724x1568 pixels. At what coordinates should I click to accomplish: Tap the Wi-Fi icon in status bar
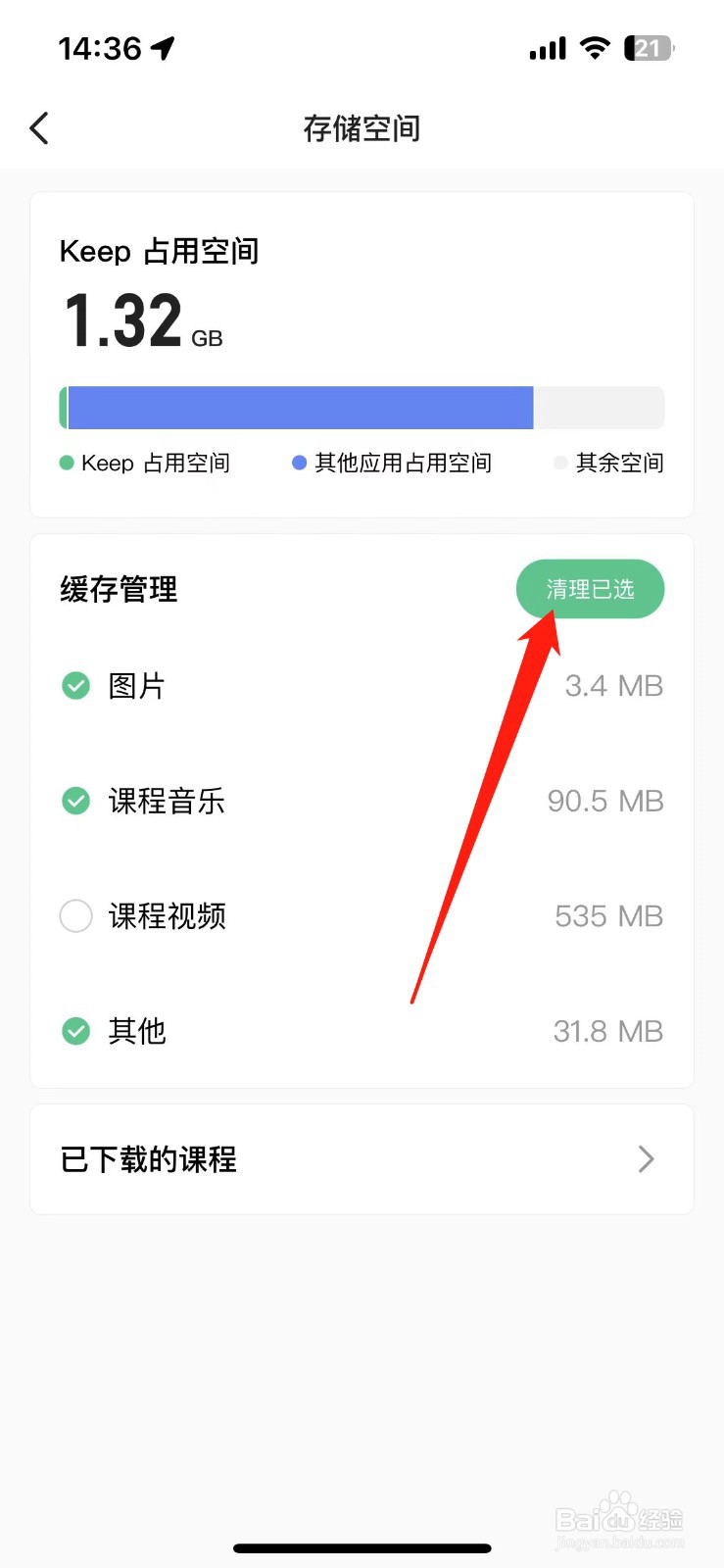coord(593,47)
